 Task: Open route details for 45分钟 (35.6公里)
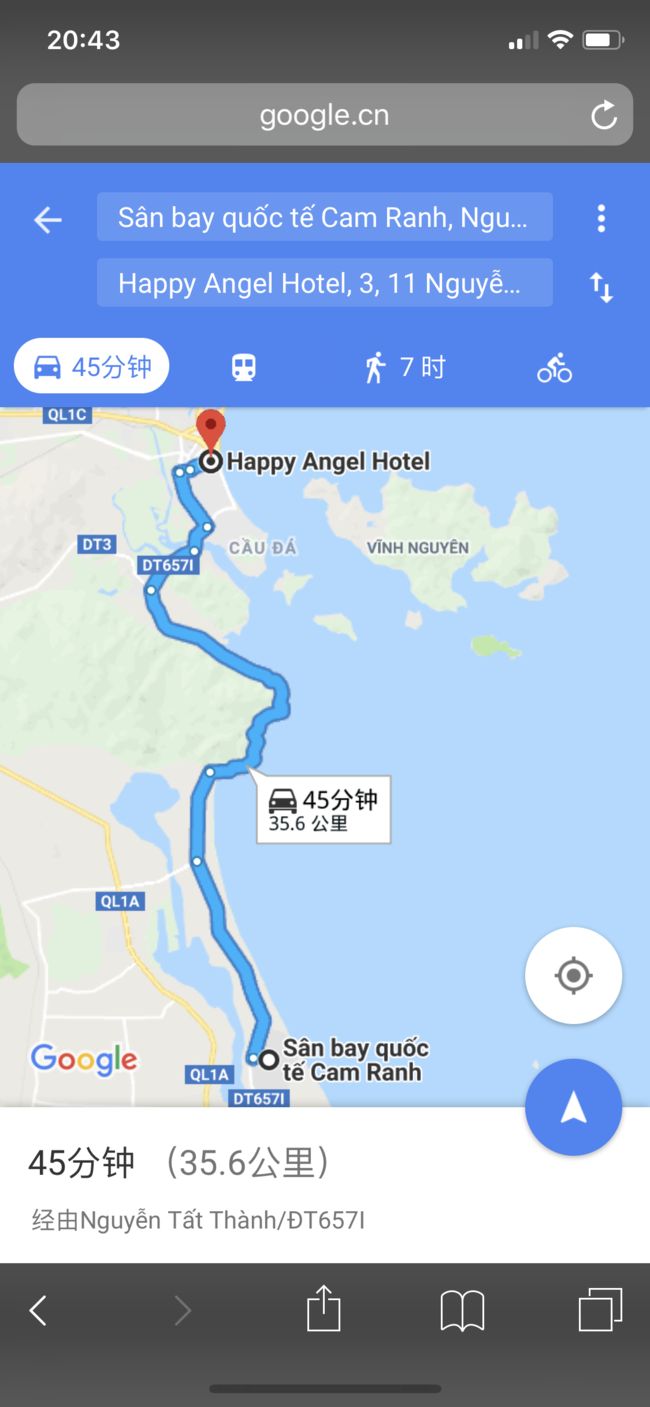click(325, 1185)
